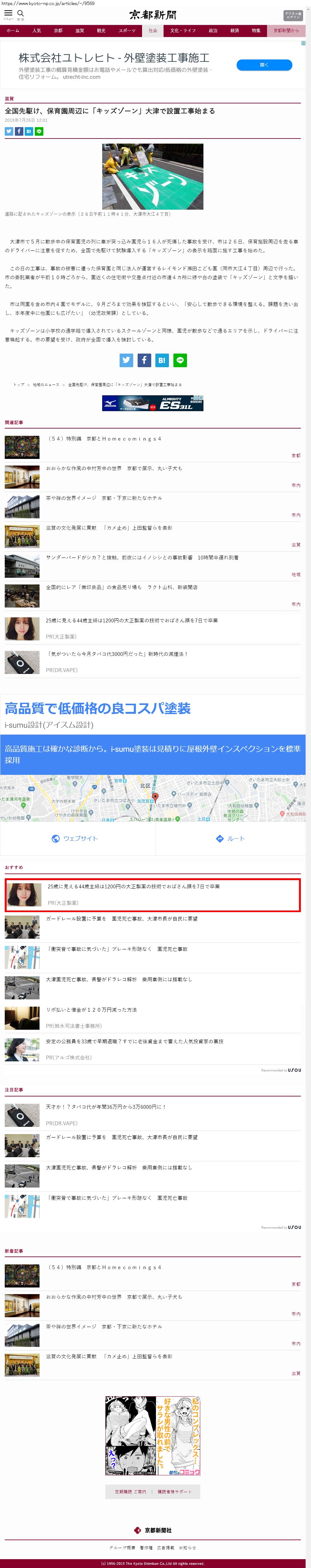The height and width of the screenshot is (1568, 311).
Task: Follow the 地域のニュース breadcrumb link
Action: coord(46,385)
